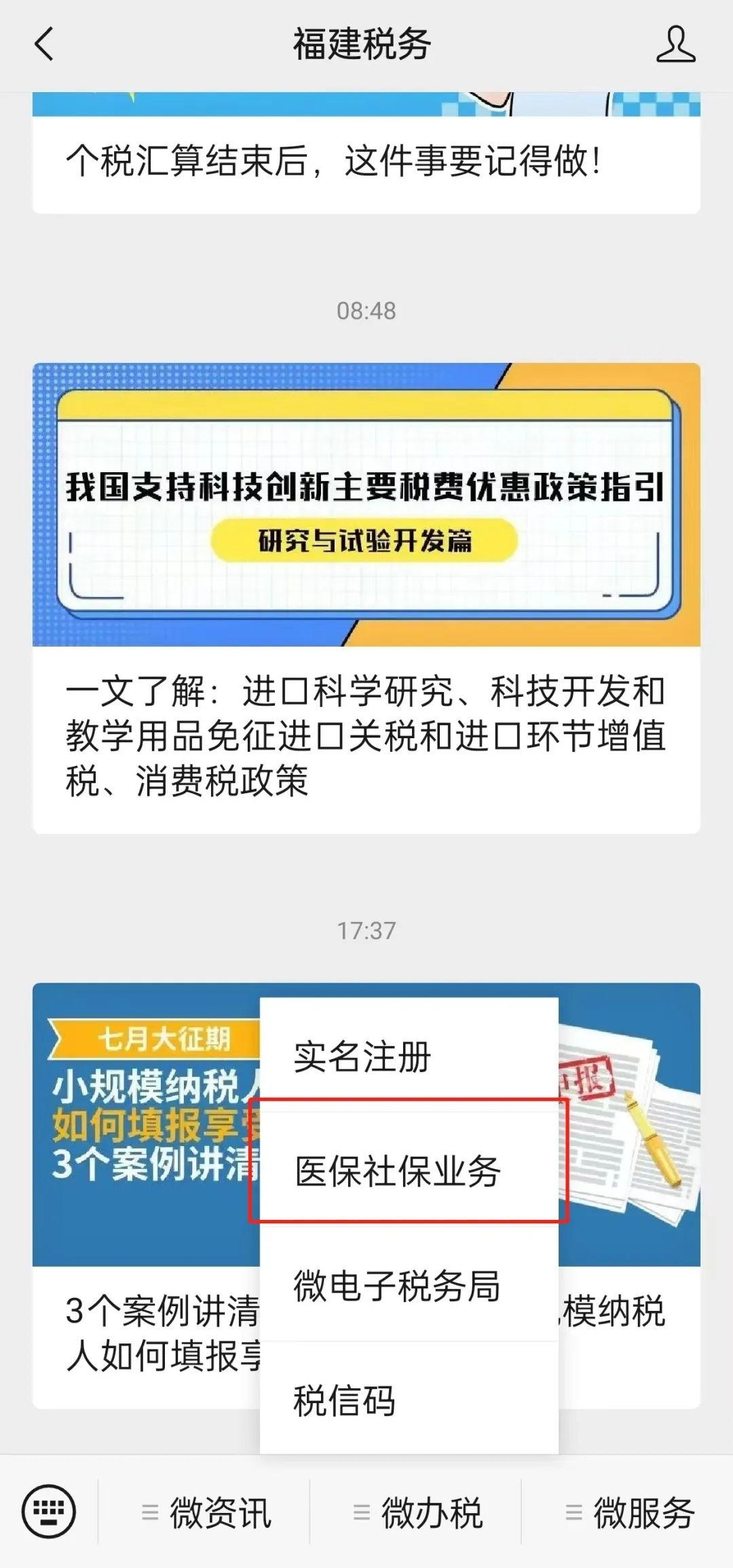The width and height of the screenshot is (733, 1568).
Task: Switch to keyboard input mode
Action: pos(49,1511)
